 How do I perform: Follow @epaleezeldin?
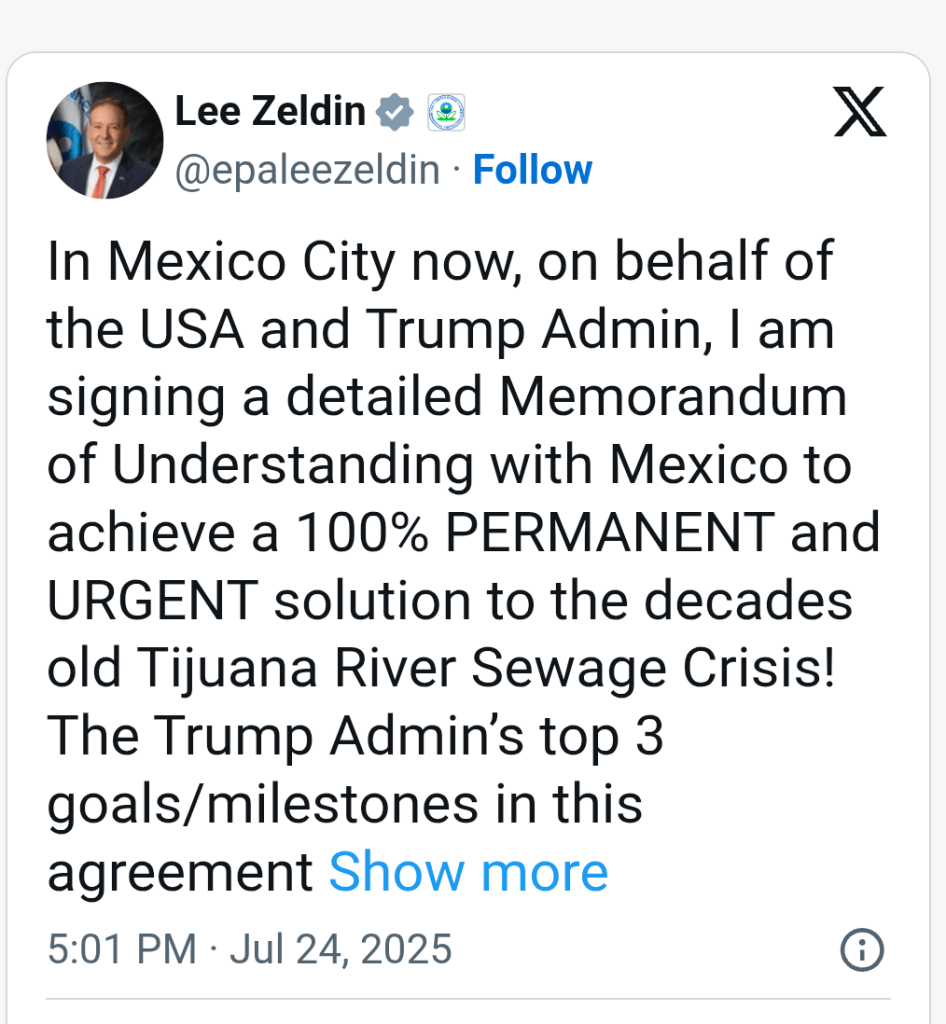point(532,170)
